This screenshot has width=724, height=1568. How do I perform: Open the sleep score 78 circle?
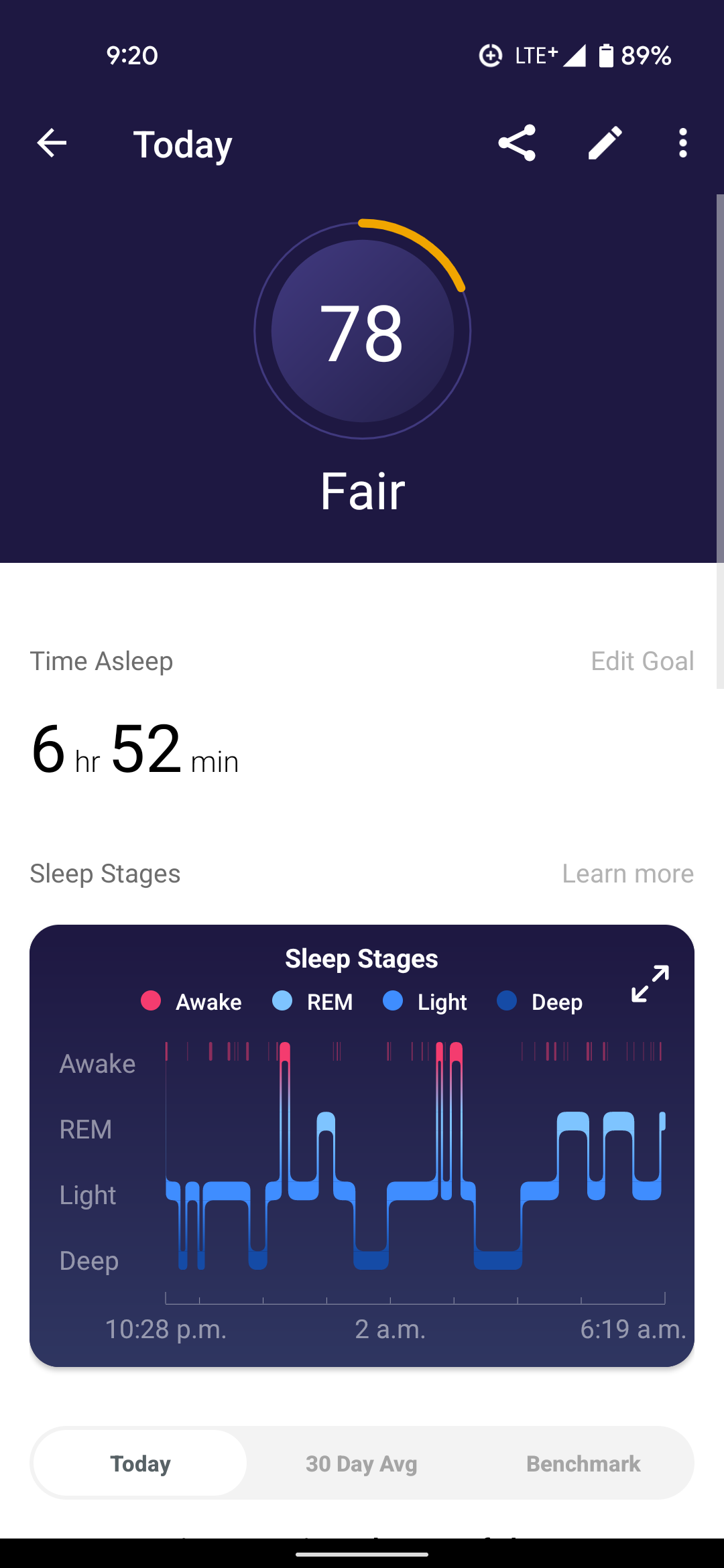click(362, 330)
